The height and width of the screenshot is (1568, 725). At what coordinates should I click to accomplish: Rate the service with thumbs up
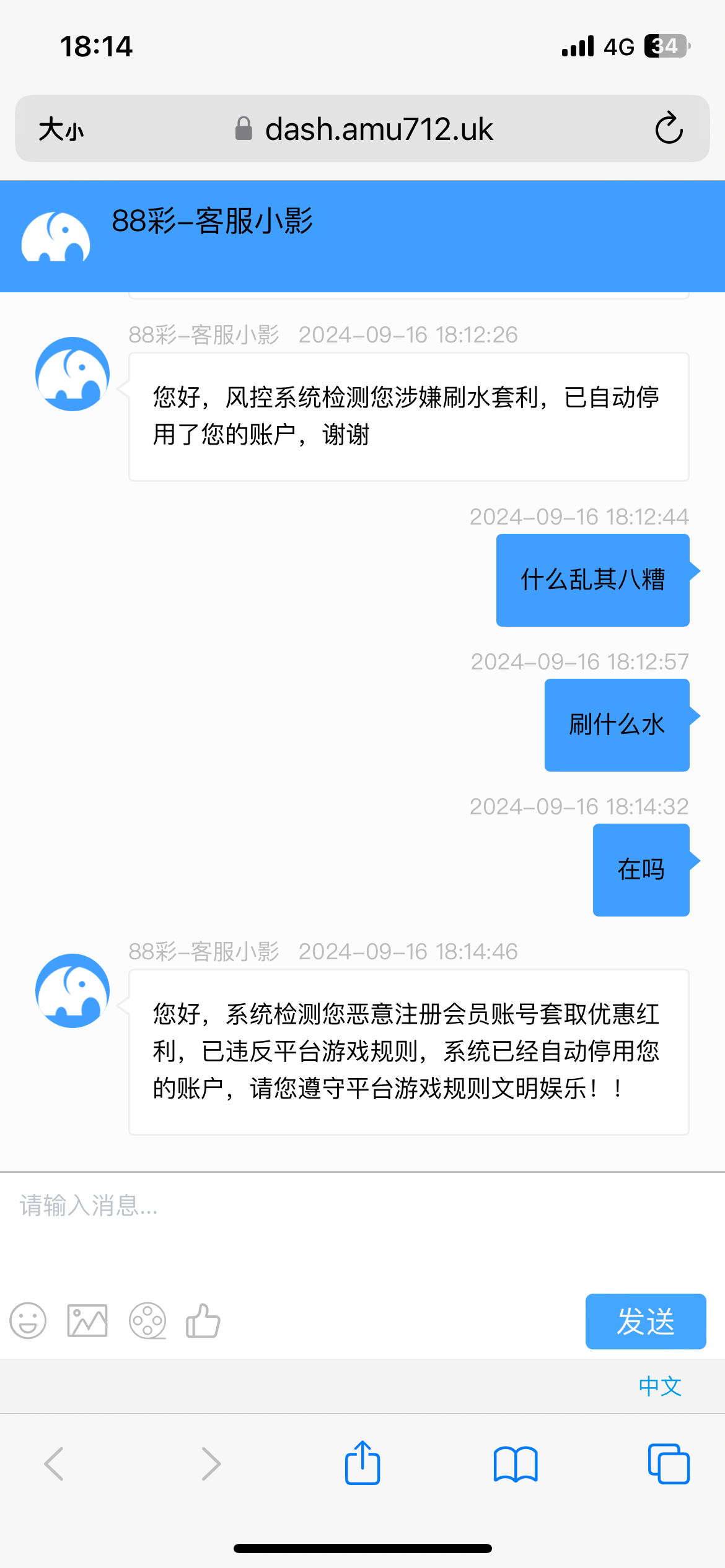[203, 1321]
